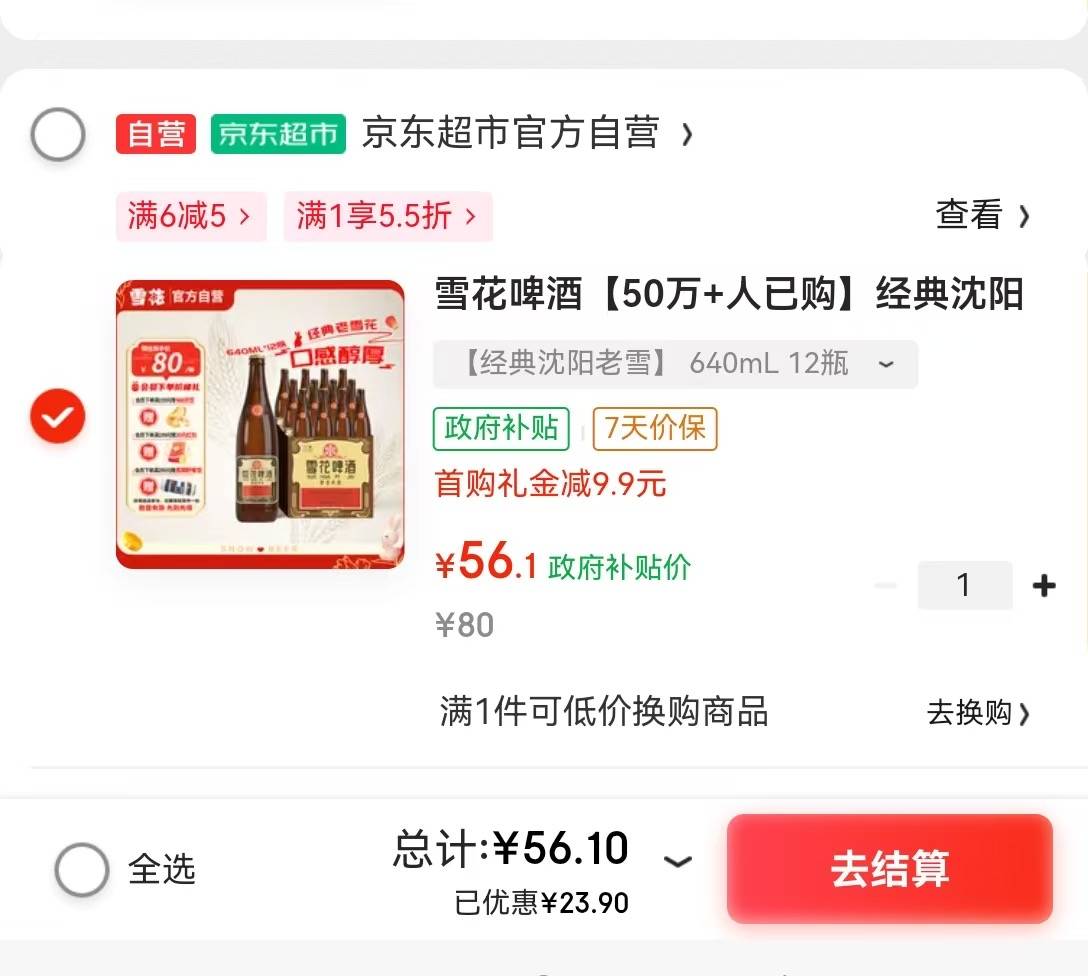Edit the quantity field showing 1
1088x976 pixels.
tap(964, 586)
